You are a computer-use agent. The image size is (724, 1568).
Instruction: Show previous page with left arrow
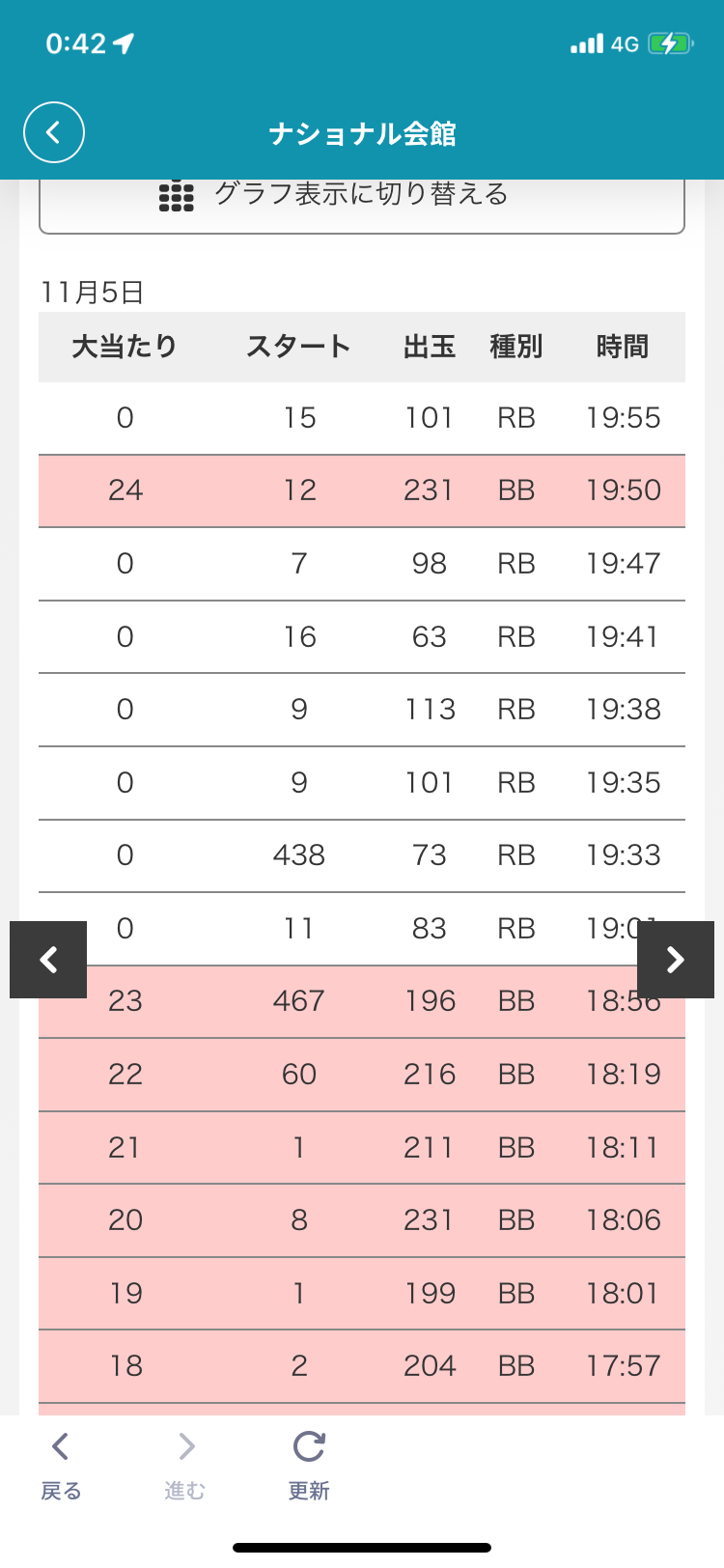[x=48, y=959]
